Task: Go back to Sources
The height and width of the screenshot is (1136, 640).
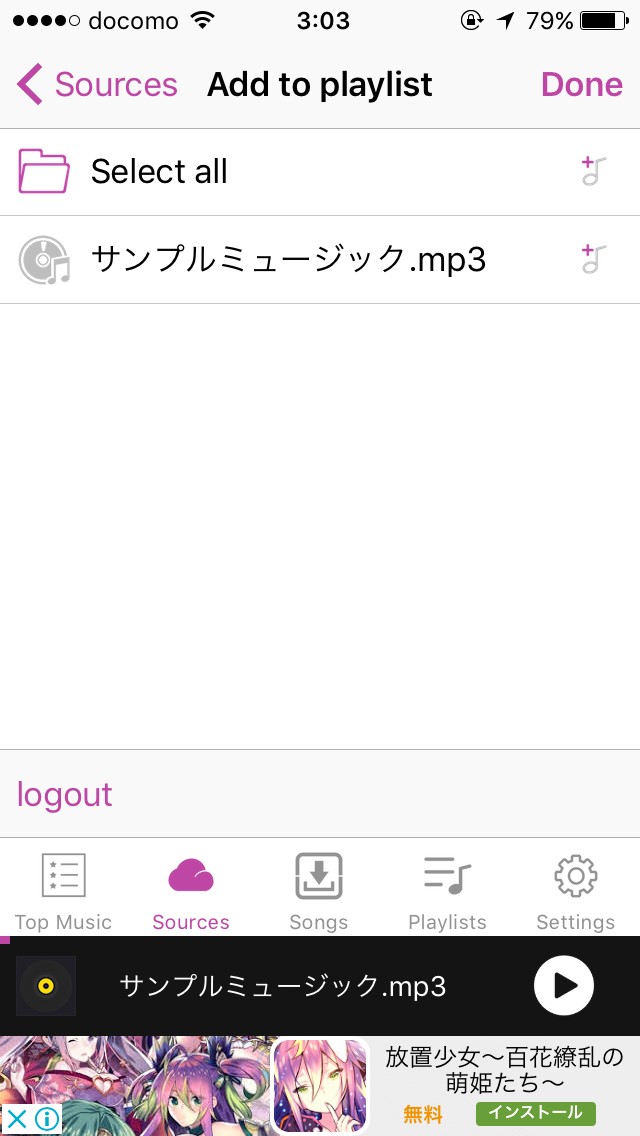Action: pos(97,85)
